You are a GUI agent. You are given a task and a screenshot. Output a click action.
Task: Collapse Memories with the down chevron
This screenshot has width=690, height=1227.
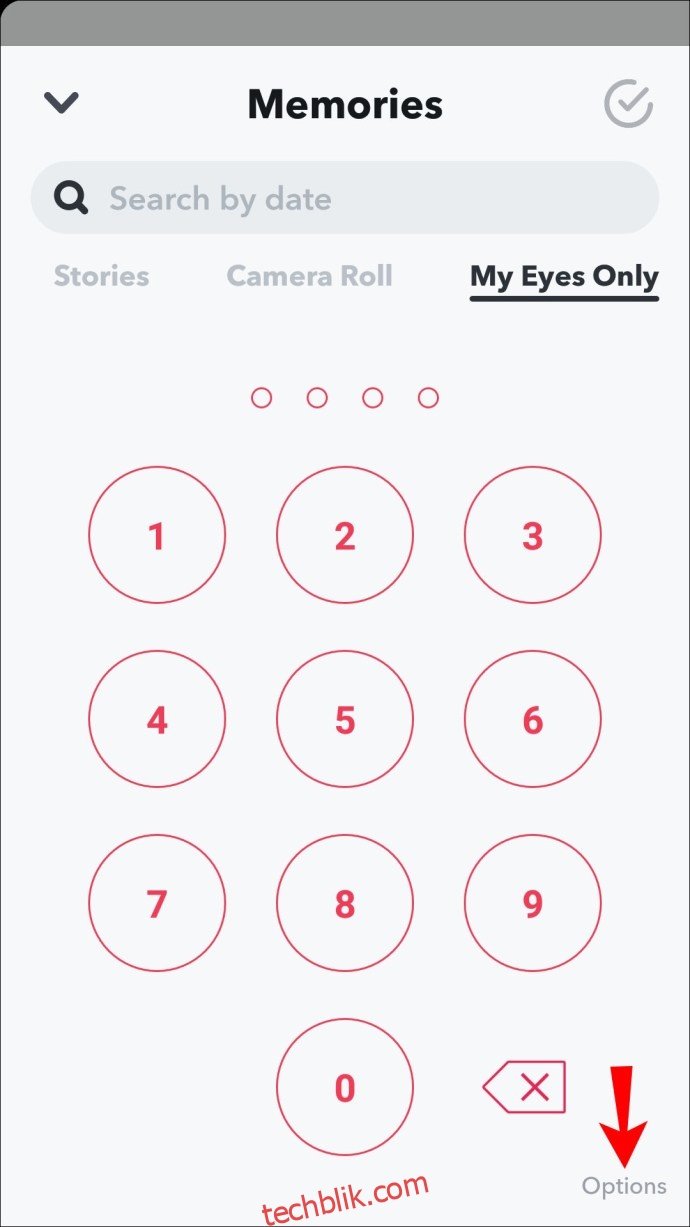62,103
